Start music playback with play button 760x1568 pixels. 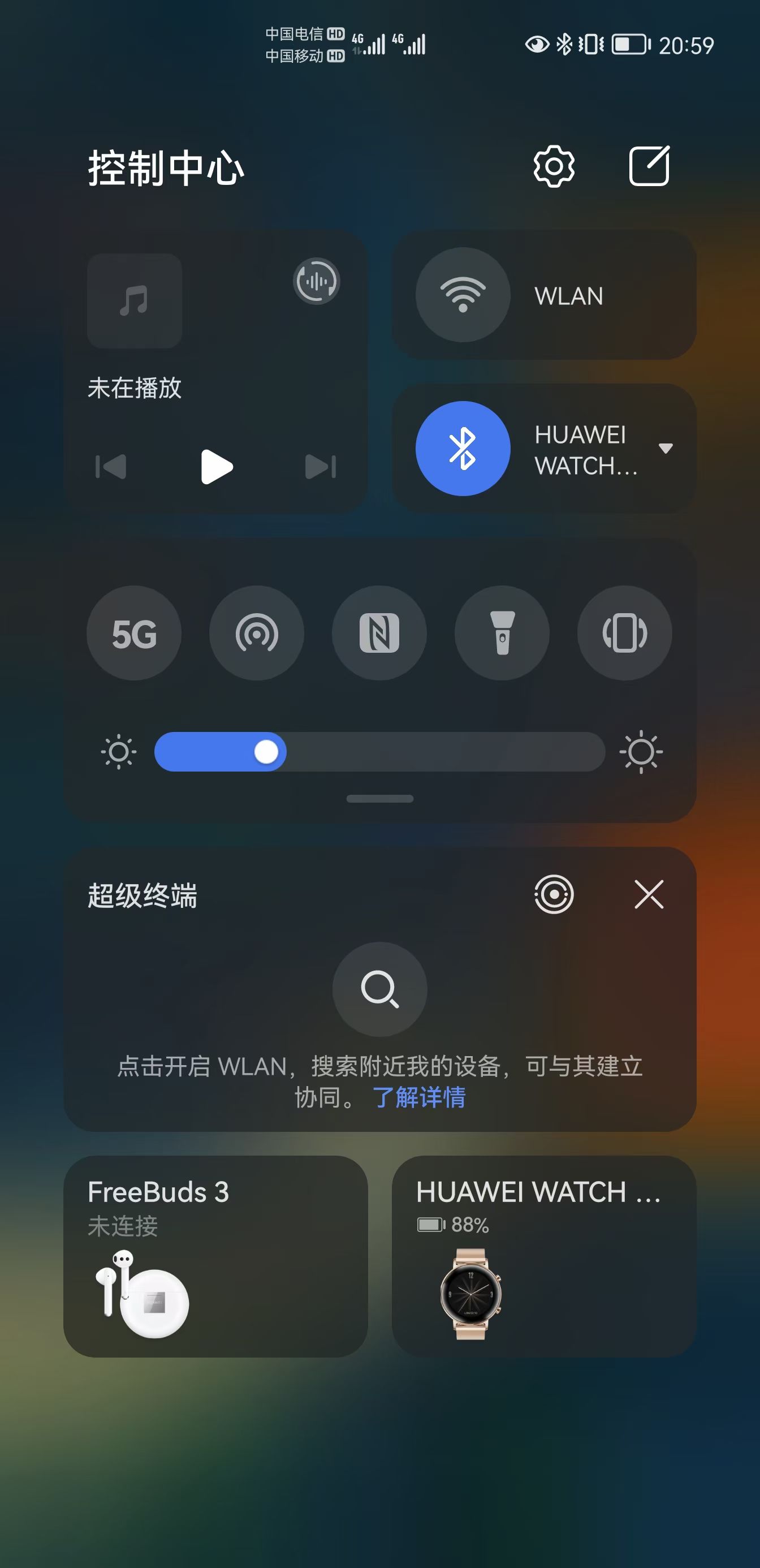pyautogui.click(x=216, y=467)
